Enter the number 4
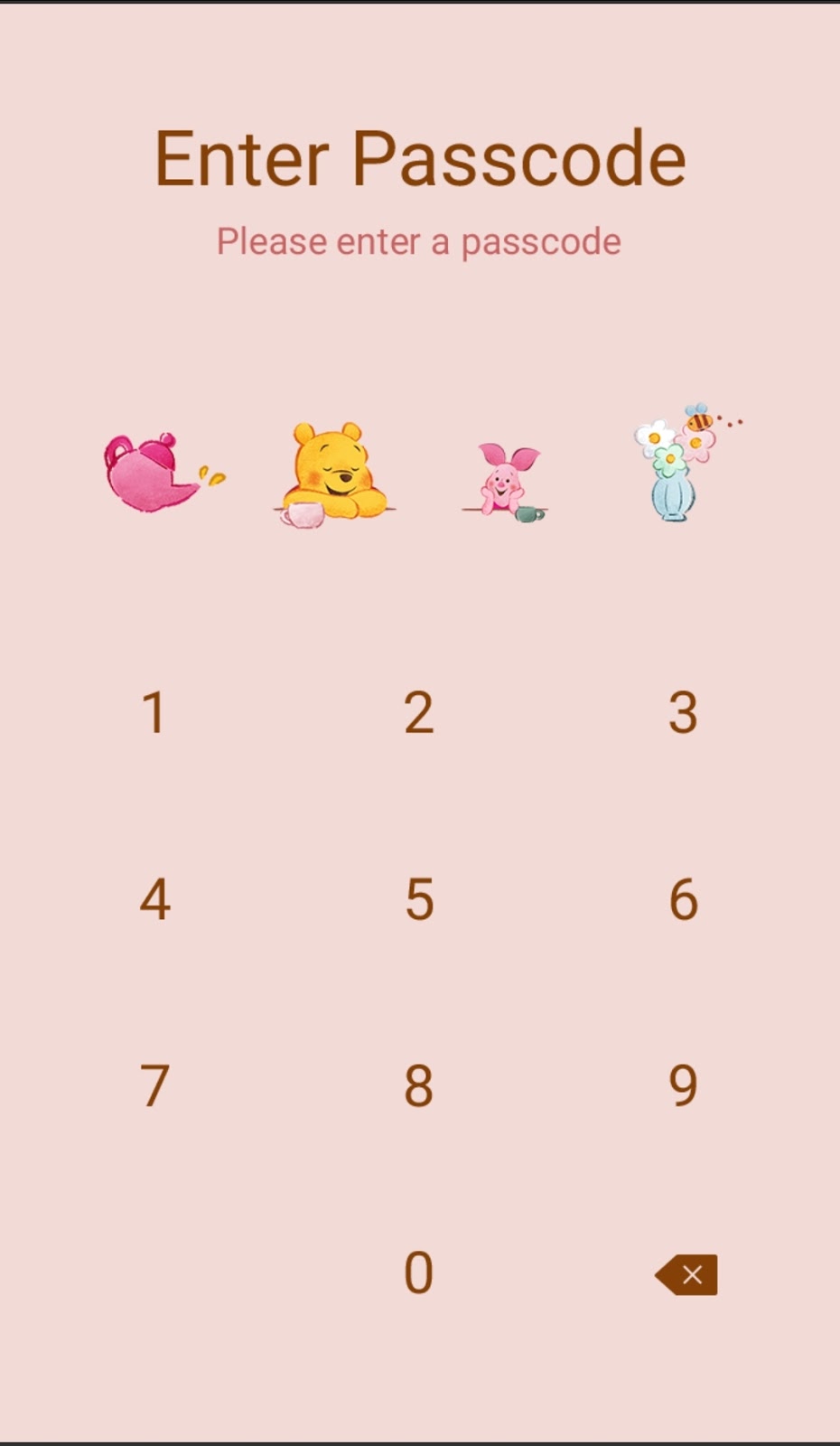Screen dimensions: 840x1446 click(154, 899)
